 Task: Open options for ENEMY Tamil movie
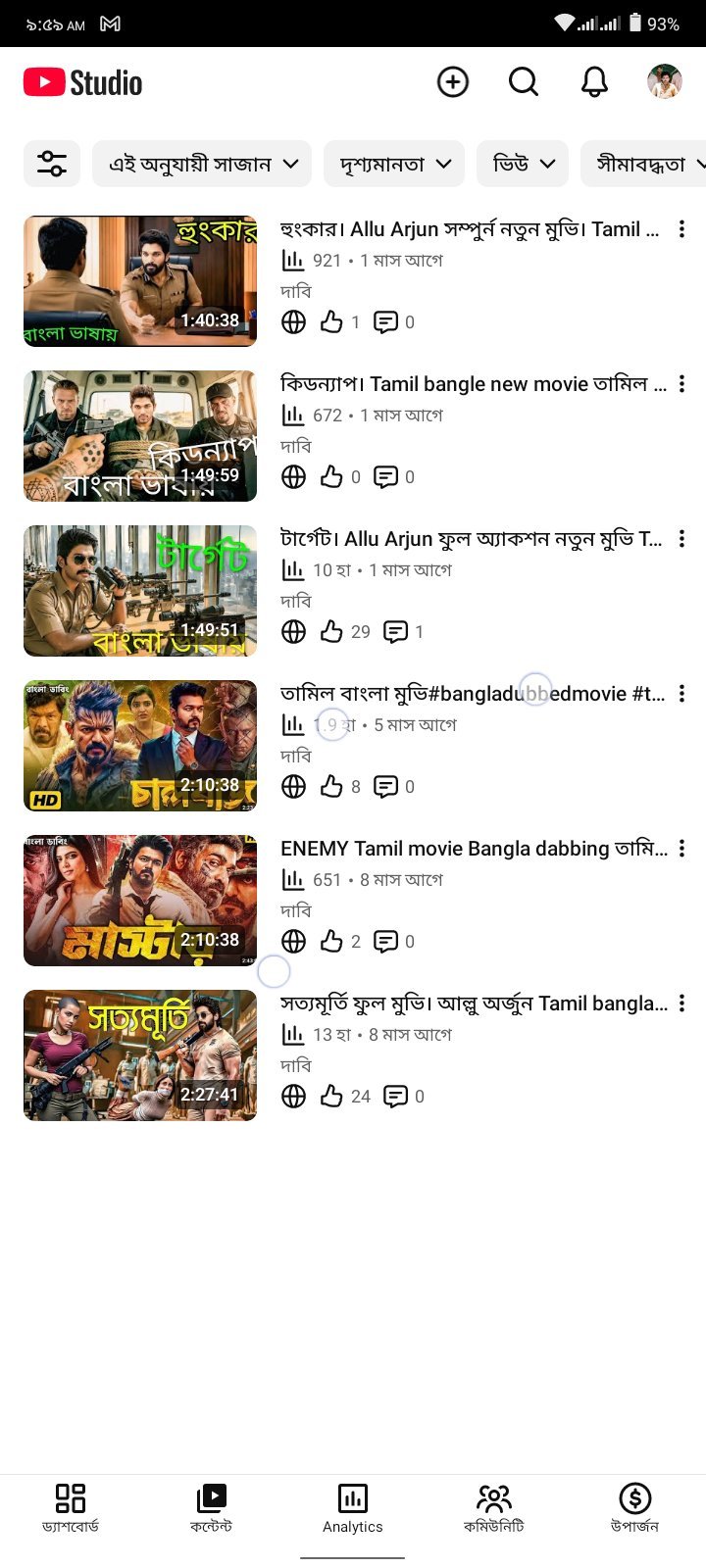(681, 849)
